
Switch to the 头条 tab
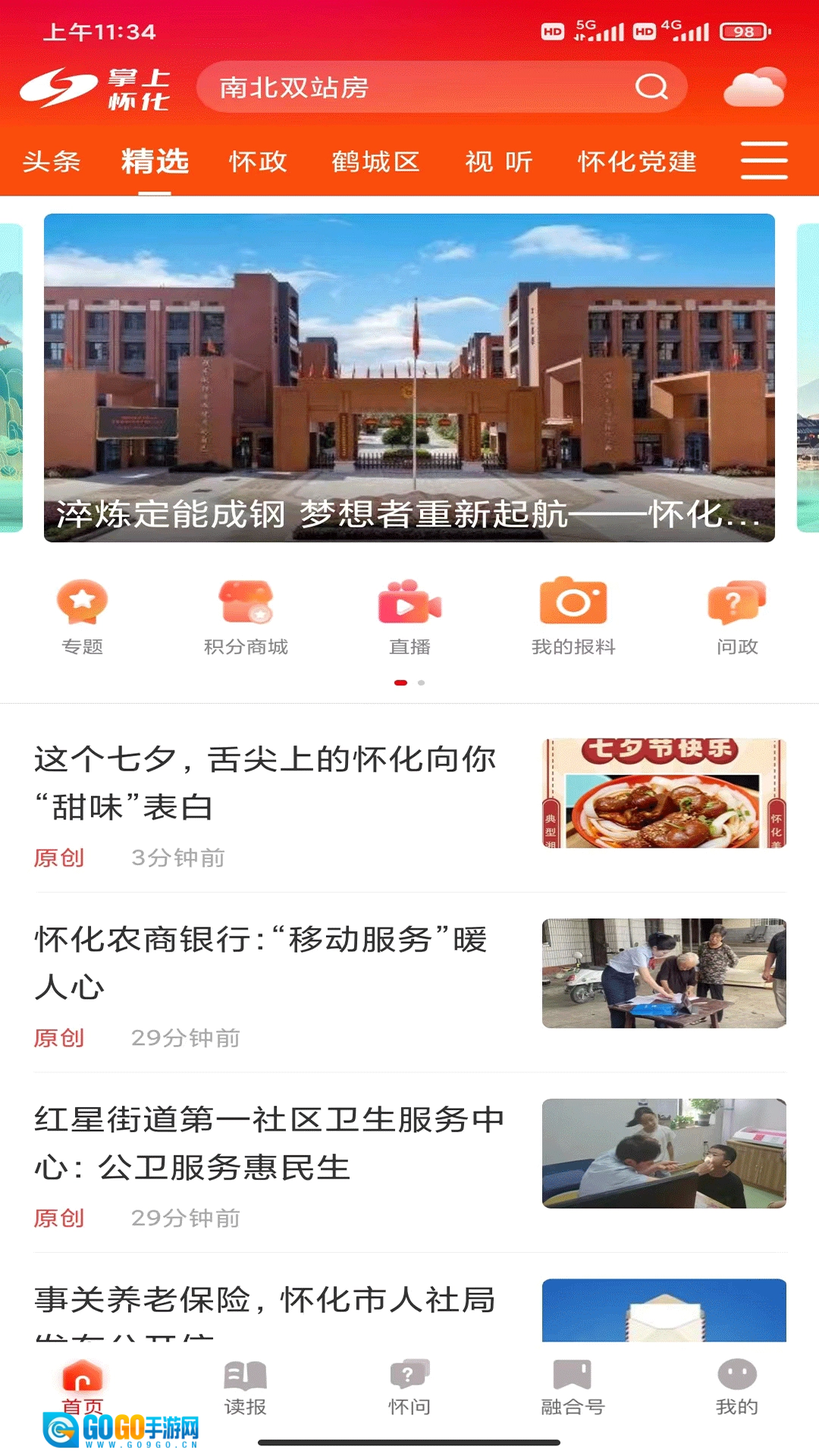pos(52,162)
